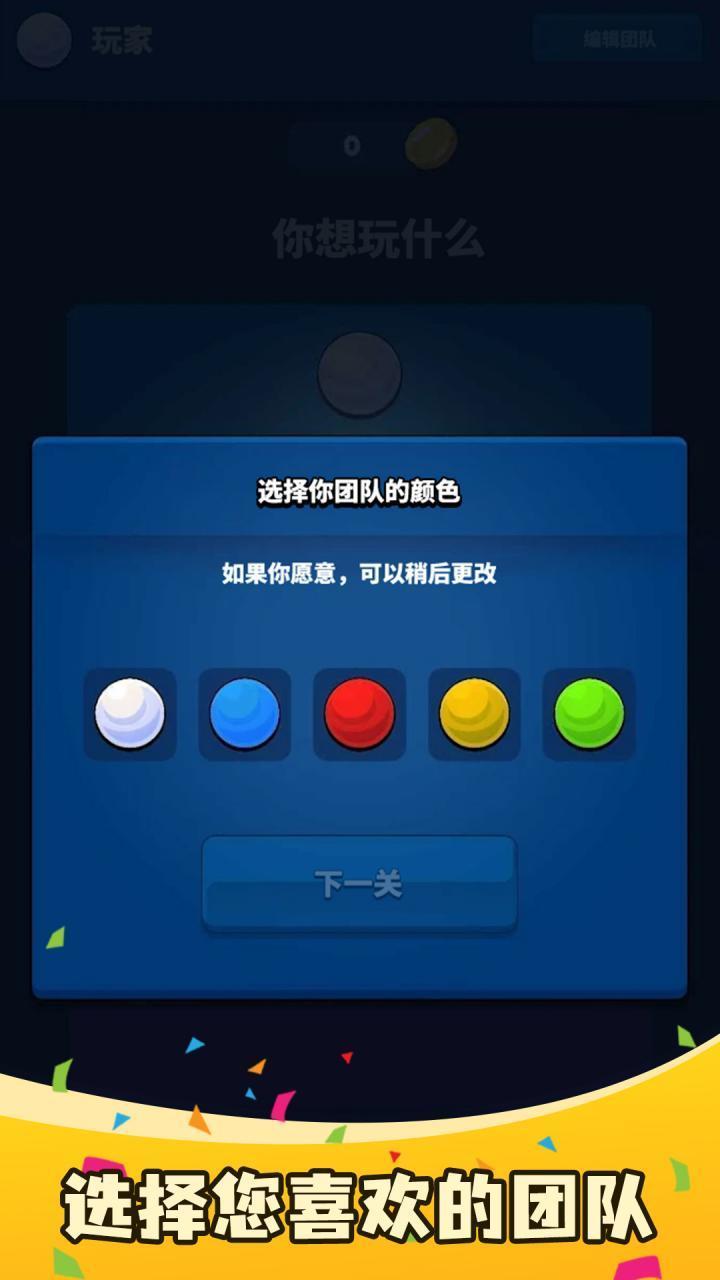
Task: Open 编辑团队 to edit your team
Action: pyautogui.click(x=616, y=40)
